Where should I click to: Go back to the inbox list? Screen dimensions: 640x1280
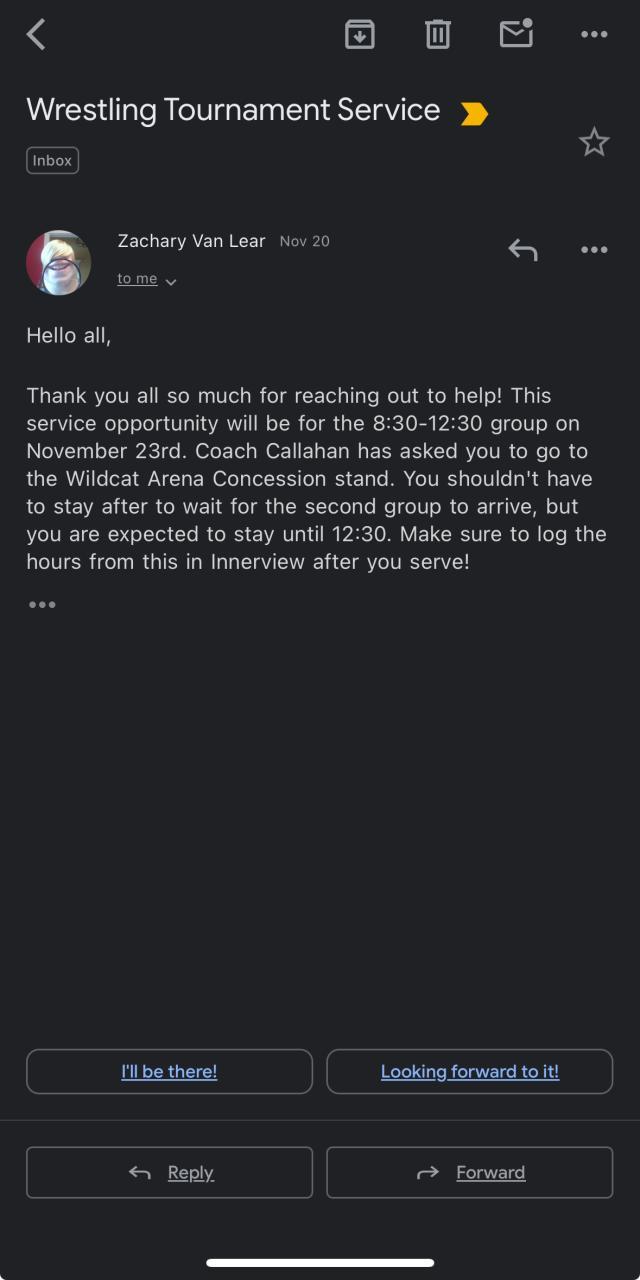(37, 35)
